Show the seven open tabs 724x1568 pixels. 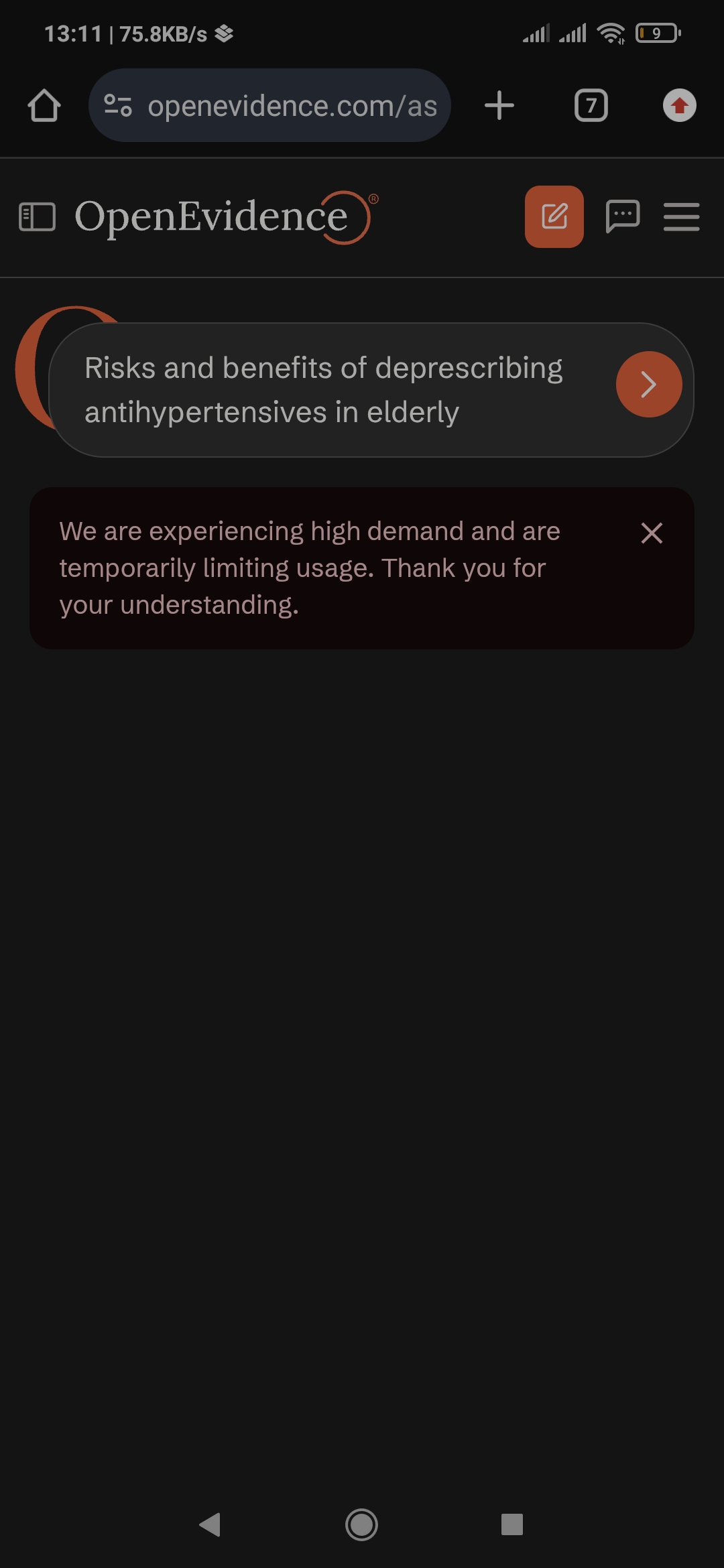coord(591,106)
